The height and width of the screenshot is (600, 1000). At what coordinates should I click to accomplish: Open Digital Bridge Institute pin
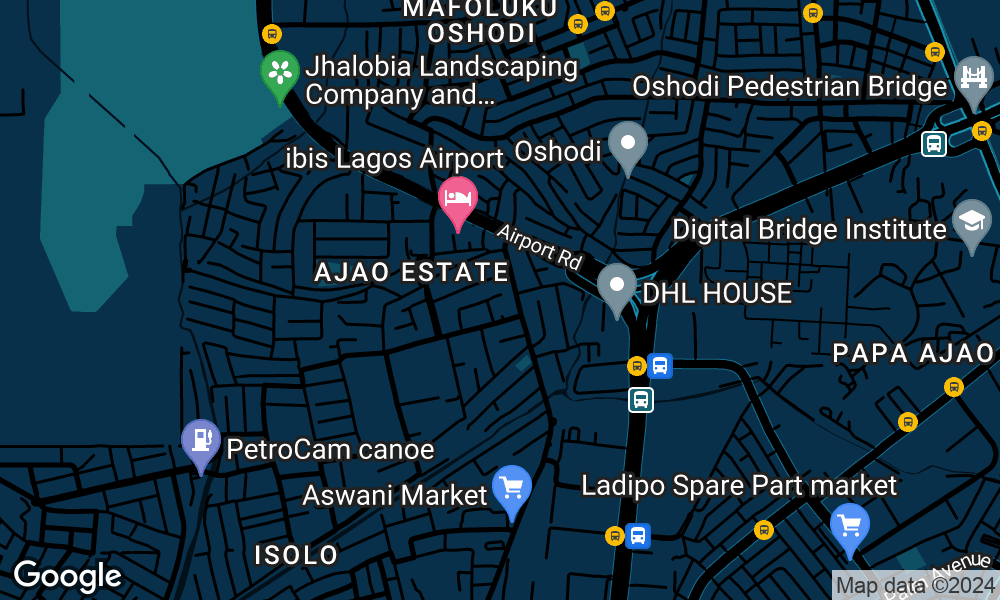point(971,223)
